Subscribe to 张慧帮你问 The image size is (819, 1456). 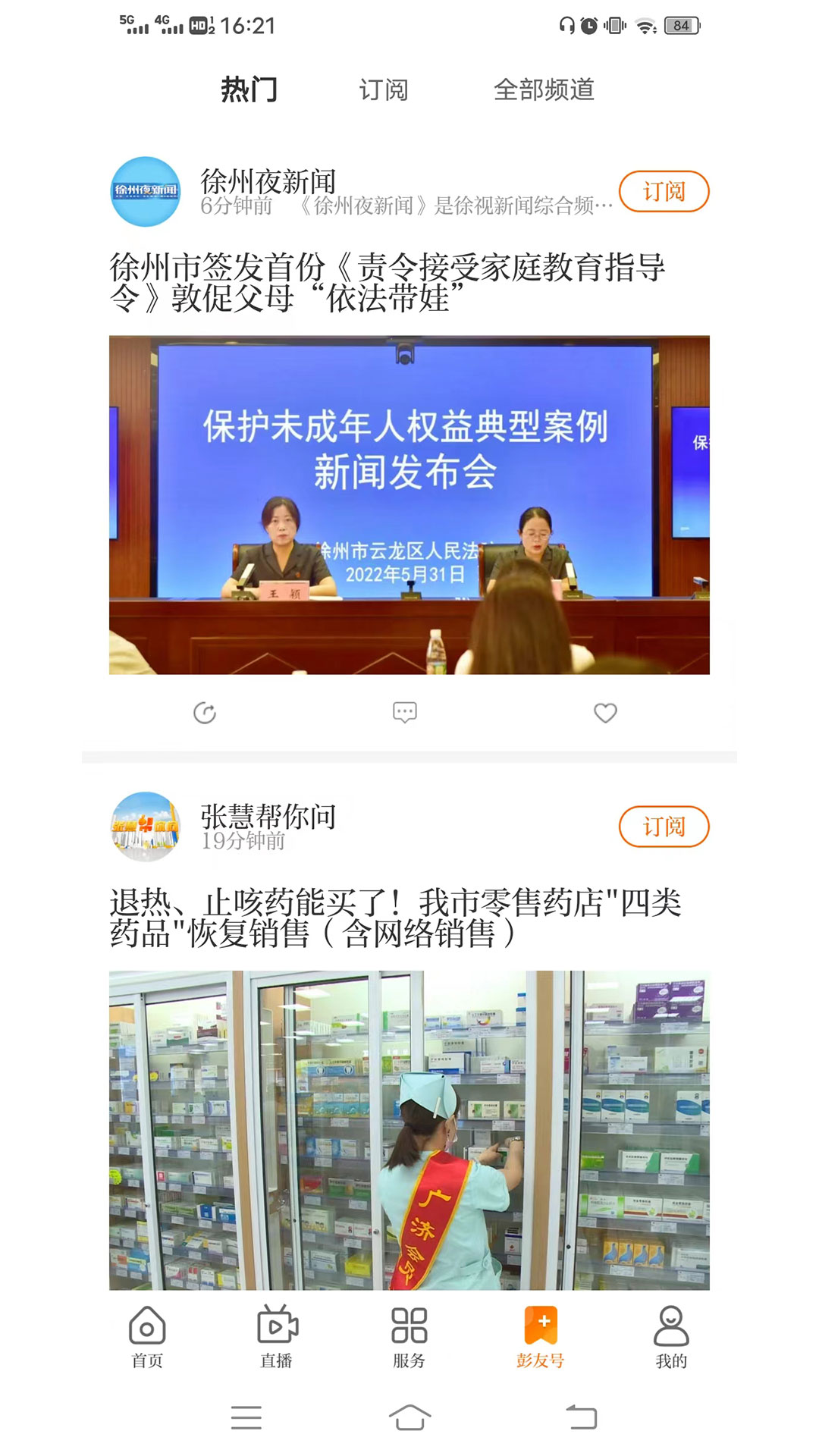pyautogui.click(x=664, y=827)
